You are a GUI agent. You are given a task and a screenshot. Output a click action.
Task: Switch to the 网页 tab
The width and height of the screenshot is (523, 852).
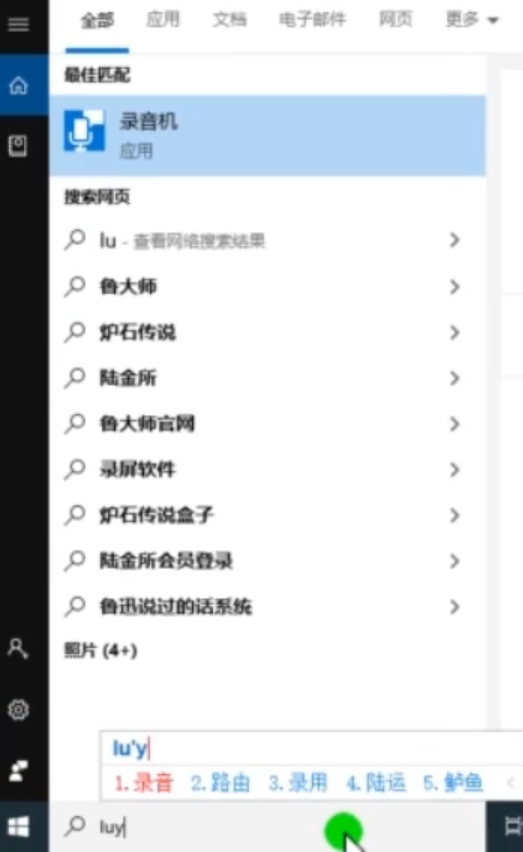395,20
